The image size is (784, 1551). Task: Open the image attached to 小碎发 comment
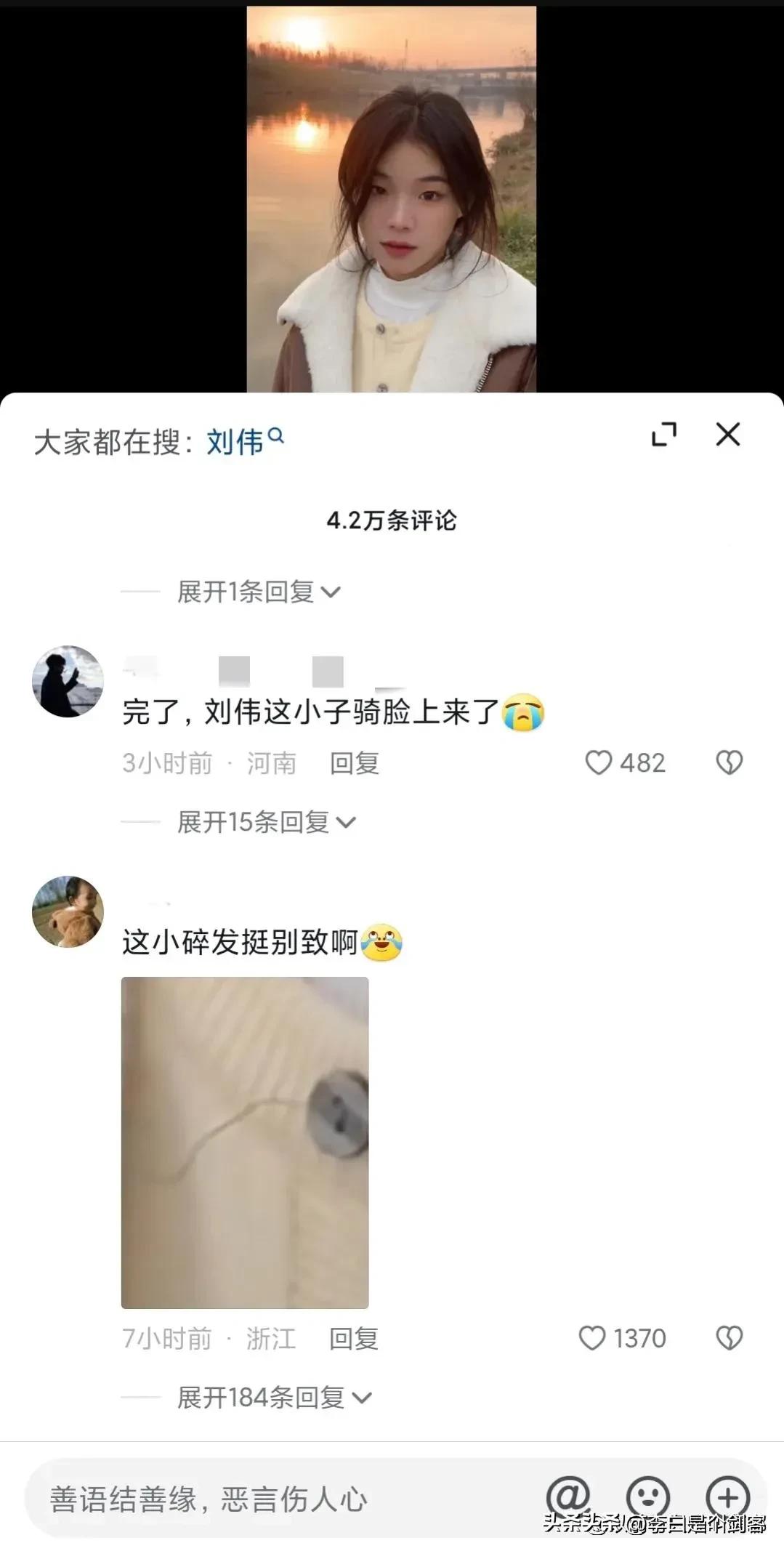pos(245,1142)
